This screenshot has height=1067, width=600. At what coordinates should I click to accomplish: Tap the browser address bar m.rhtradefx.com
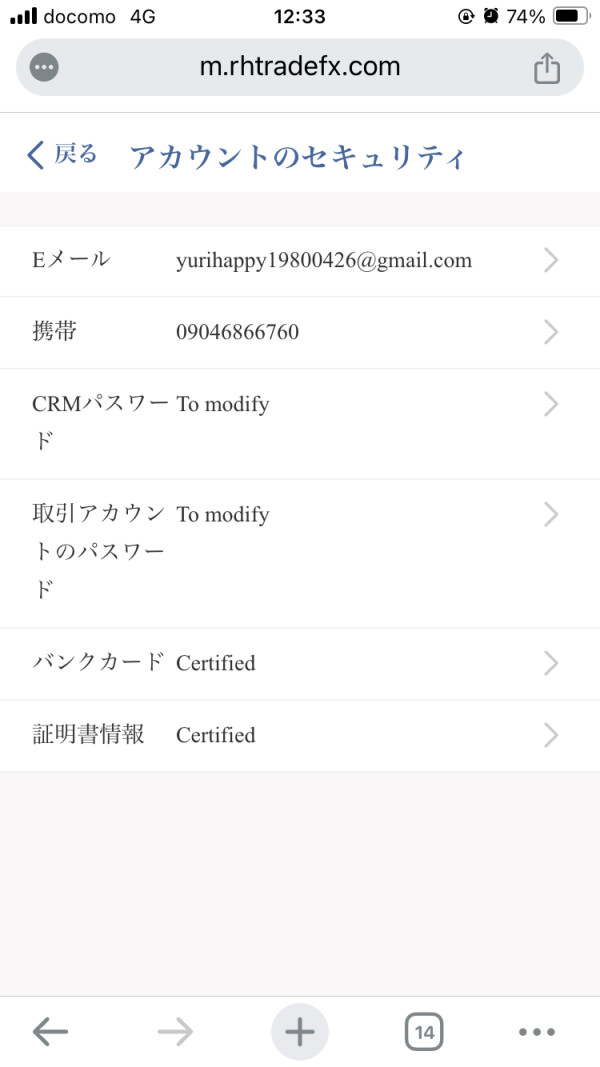point(300,67)
